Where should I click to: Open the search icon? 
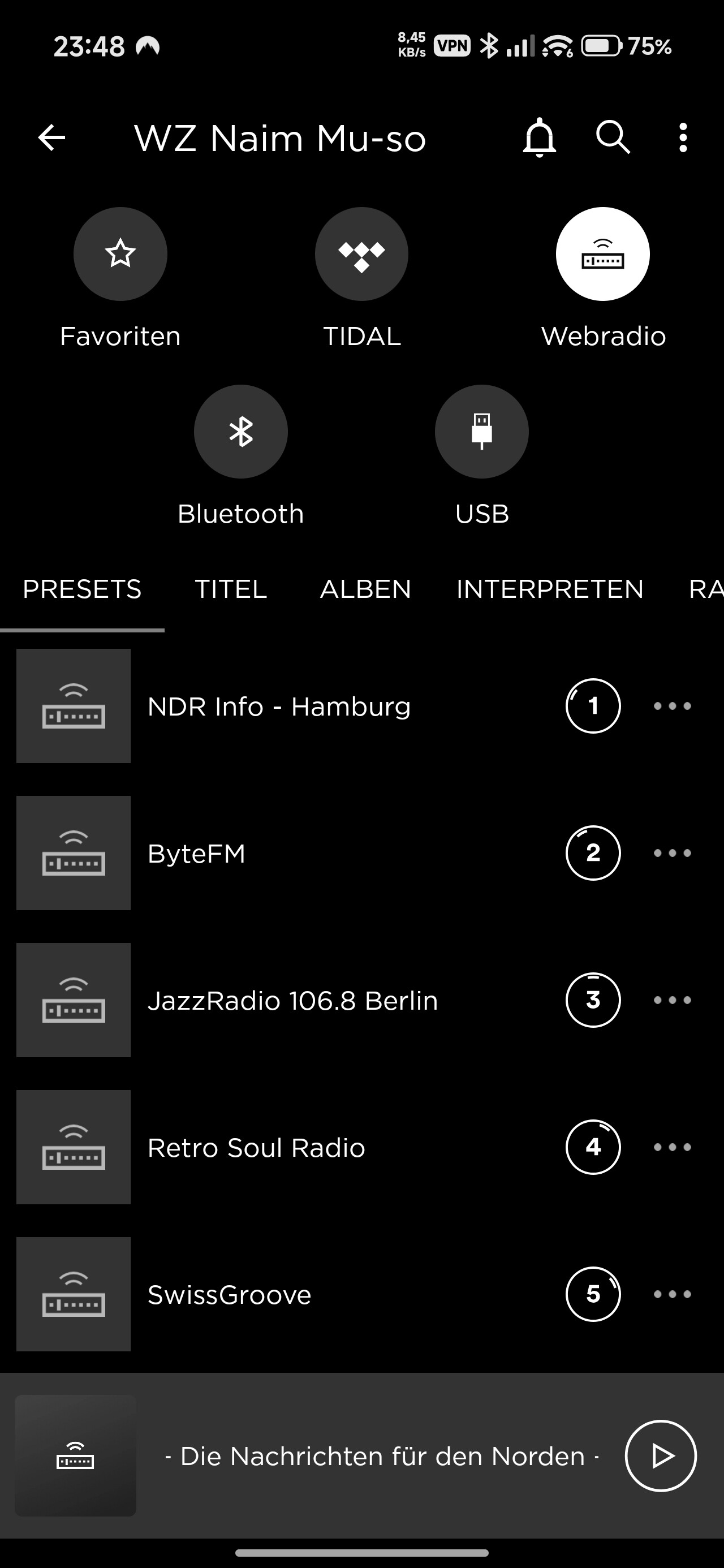[613, 136]
